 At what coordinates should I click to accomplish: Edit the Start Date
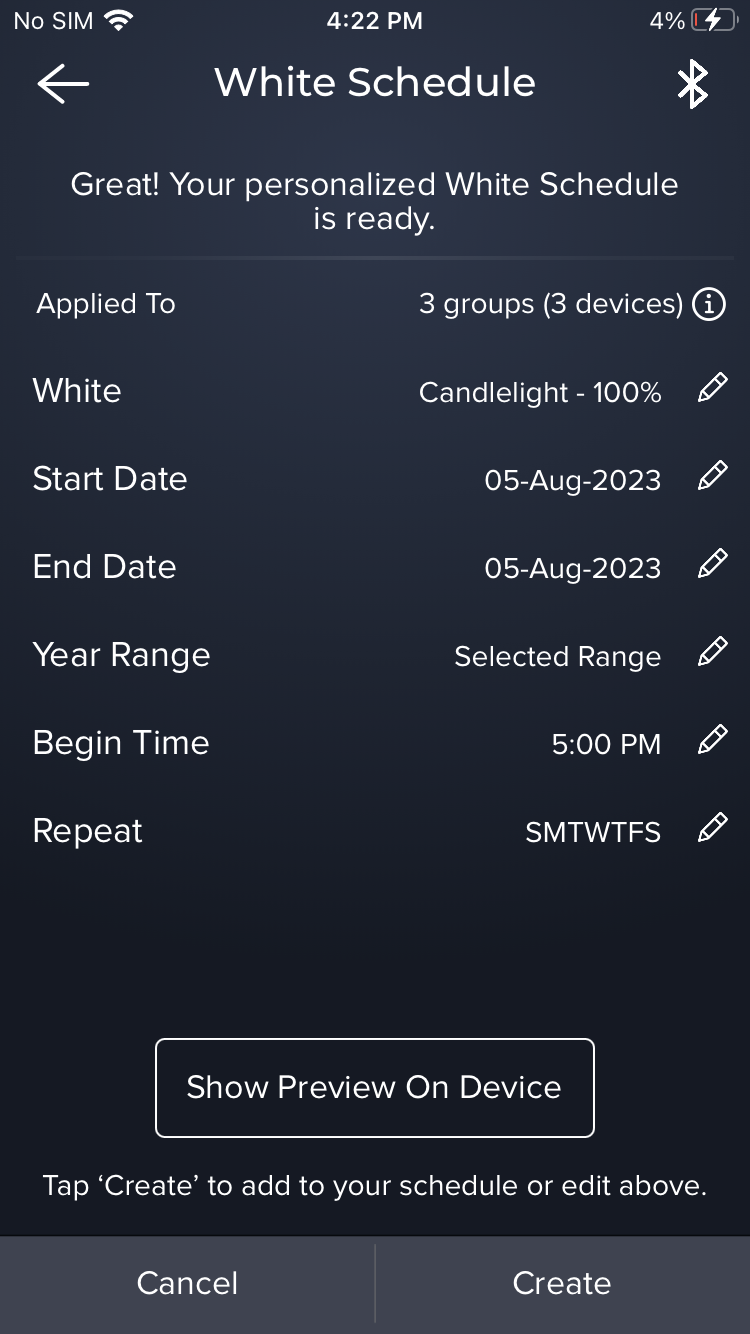(712, 477)
